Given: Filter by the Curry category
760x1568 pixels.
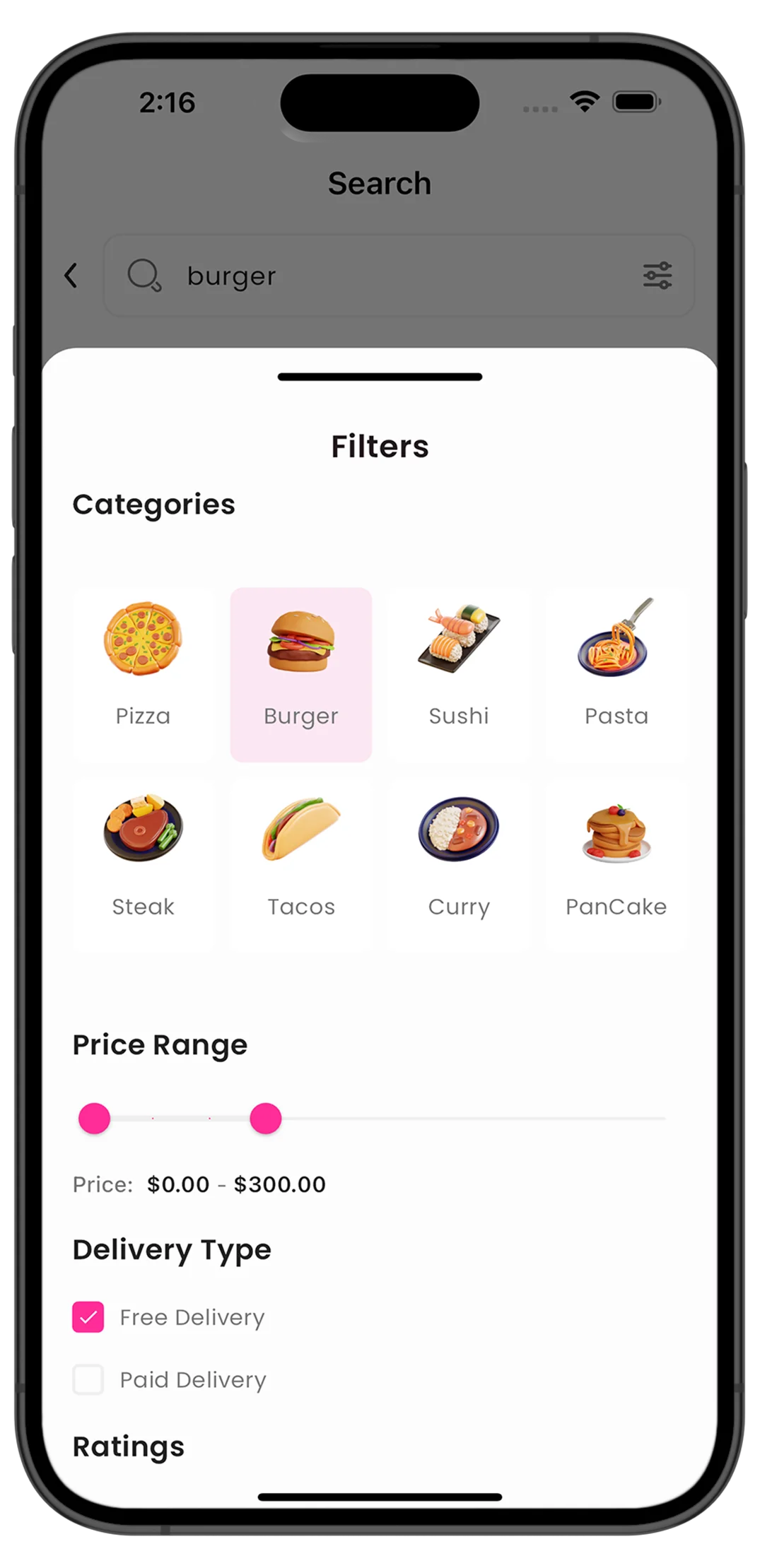Looking at the screenshot, I should (x=459, y=863).
